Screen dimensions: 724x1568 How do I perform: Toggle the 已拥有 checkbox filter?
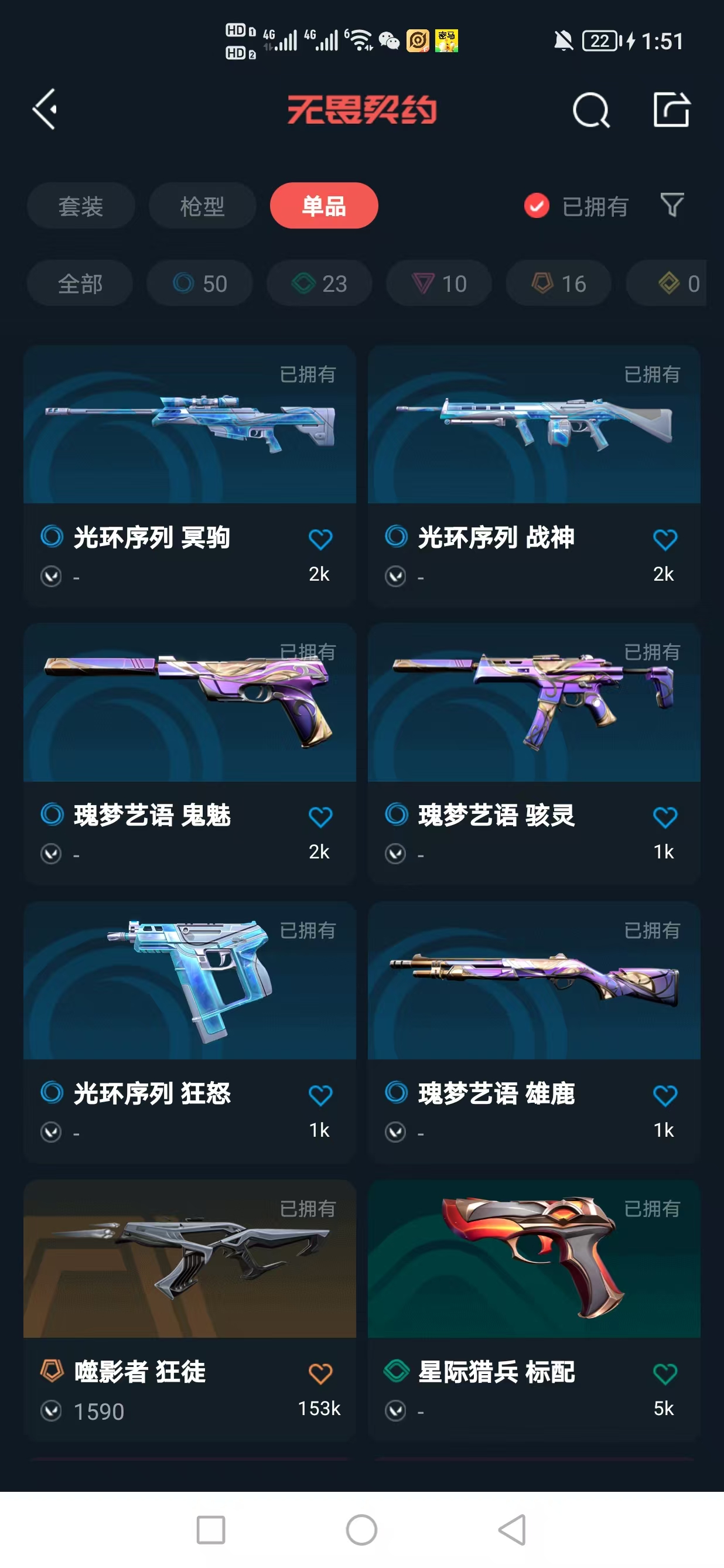pyautogui.click(x=537, y=206)
